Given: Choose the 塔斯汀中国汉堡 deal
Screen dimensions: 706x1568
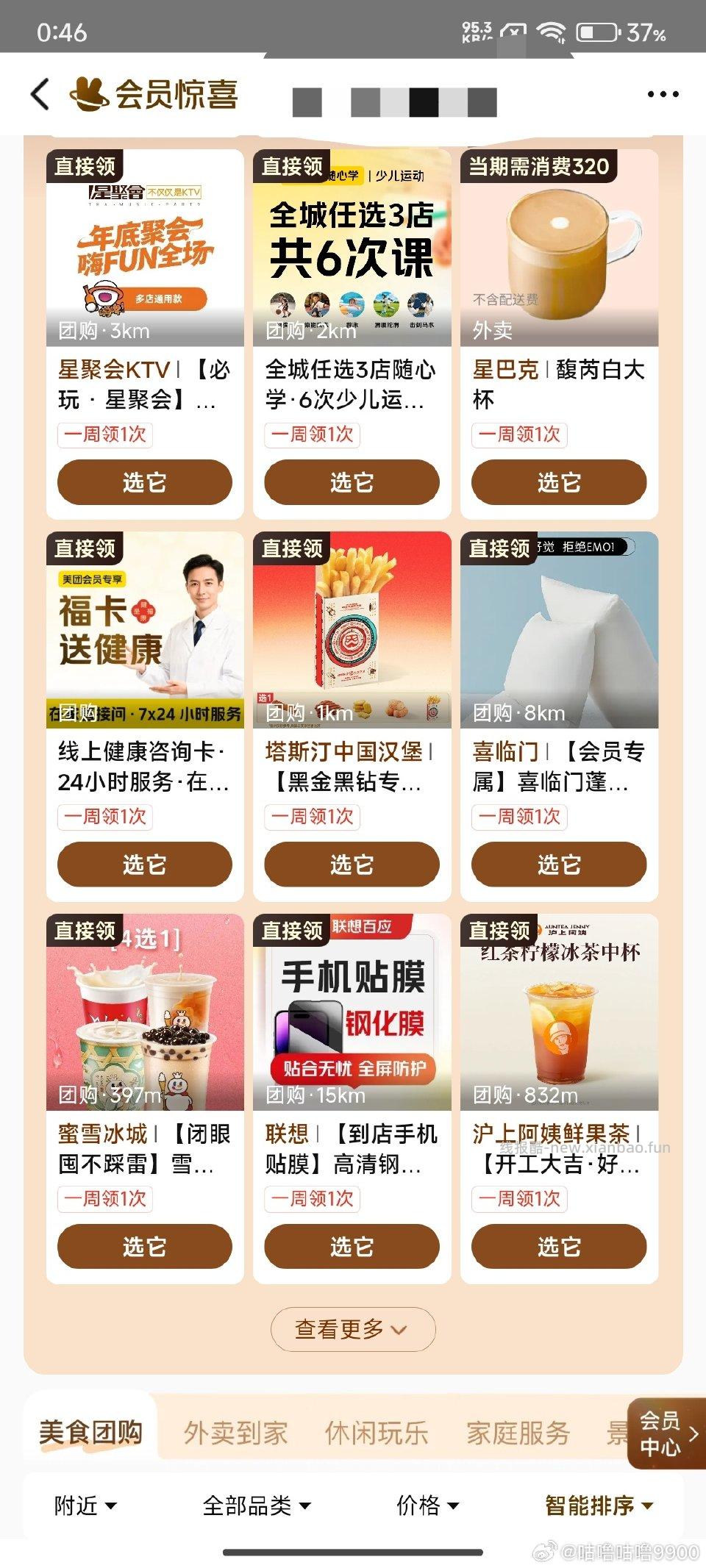Looking at the screenshot, I should tap(352, 865).
